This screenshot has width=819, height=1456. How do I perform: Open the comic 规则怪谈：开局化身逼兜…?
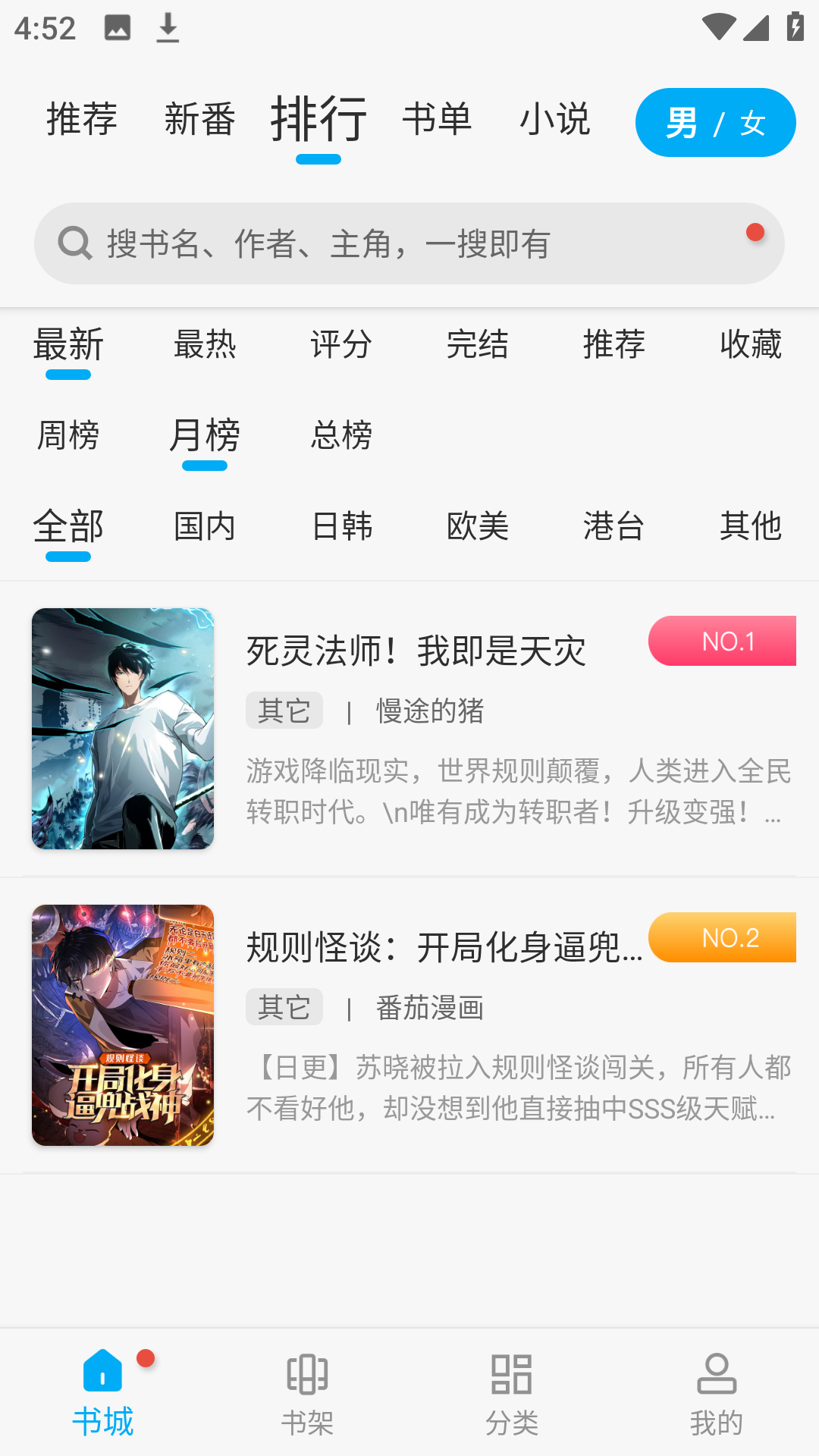[x=444, y=948]
